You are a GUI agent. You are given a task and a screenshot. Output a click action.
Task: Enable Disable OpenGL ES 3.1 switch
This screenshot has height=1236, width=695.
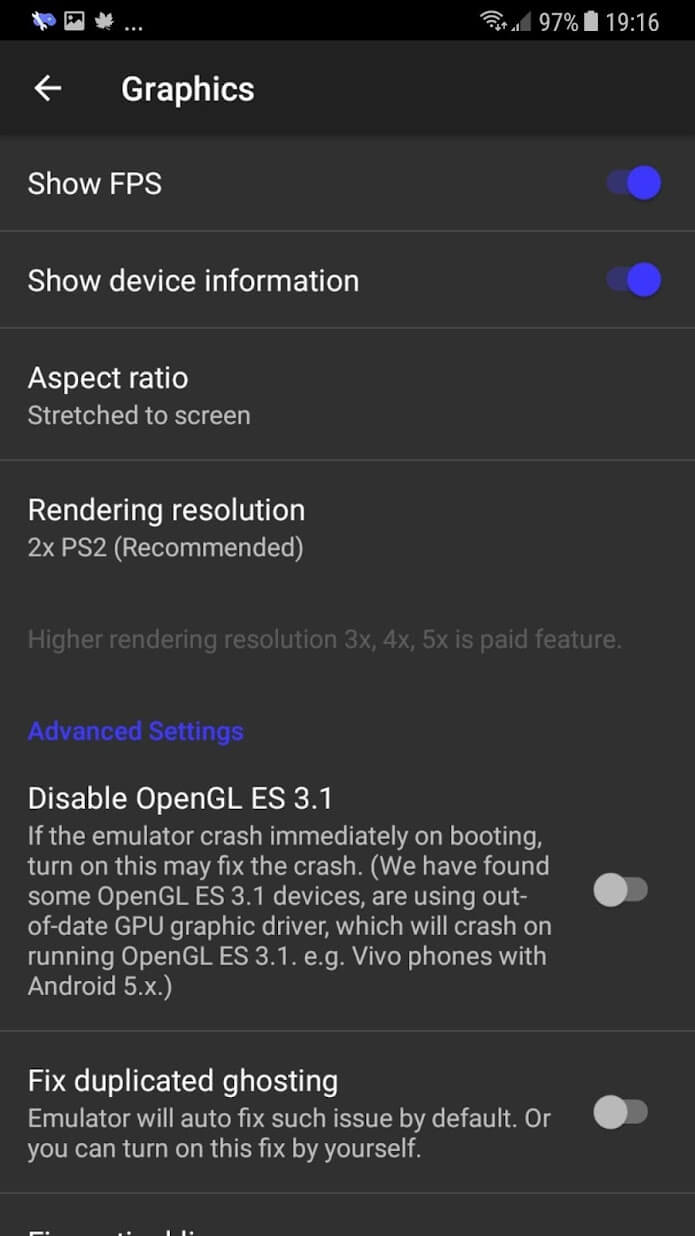pos(621,890)
